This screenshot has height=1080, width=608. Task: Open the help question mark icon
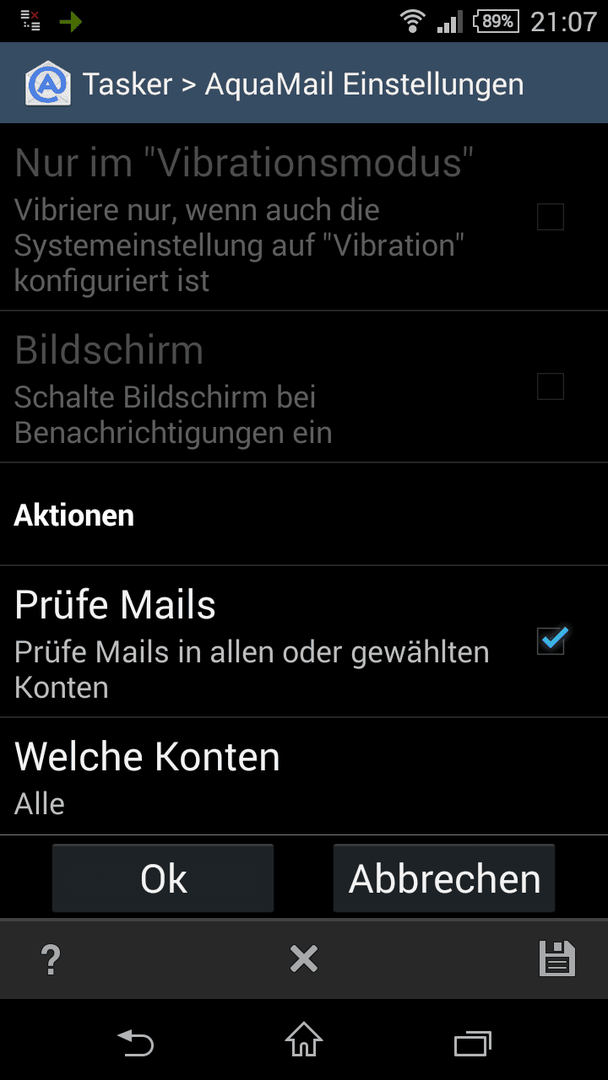tap(50, 959)
